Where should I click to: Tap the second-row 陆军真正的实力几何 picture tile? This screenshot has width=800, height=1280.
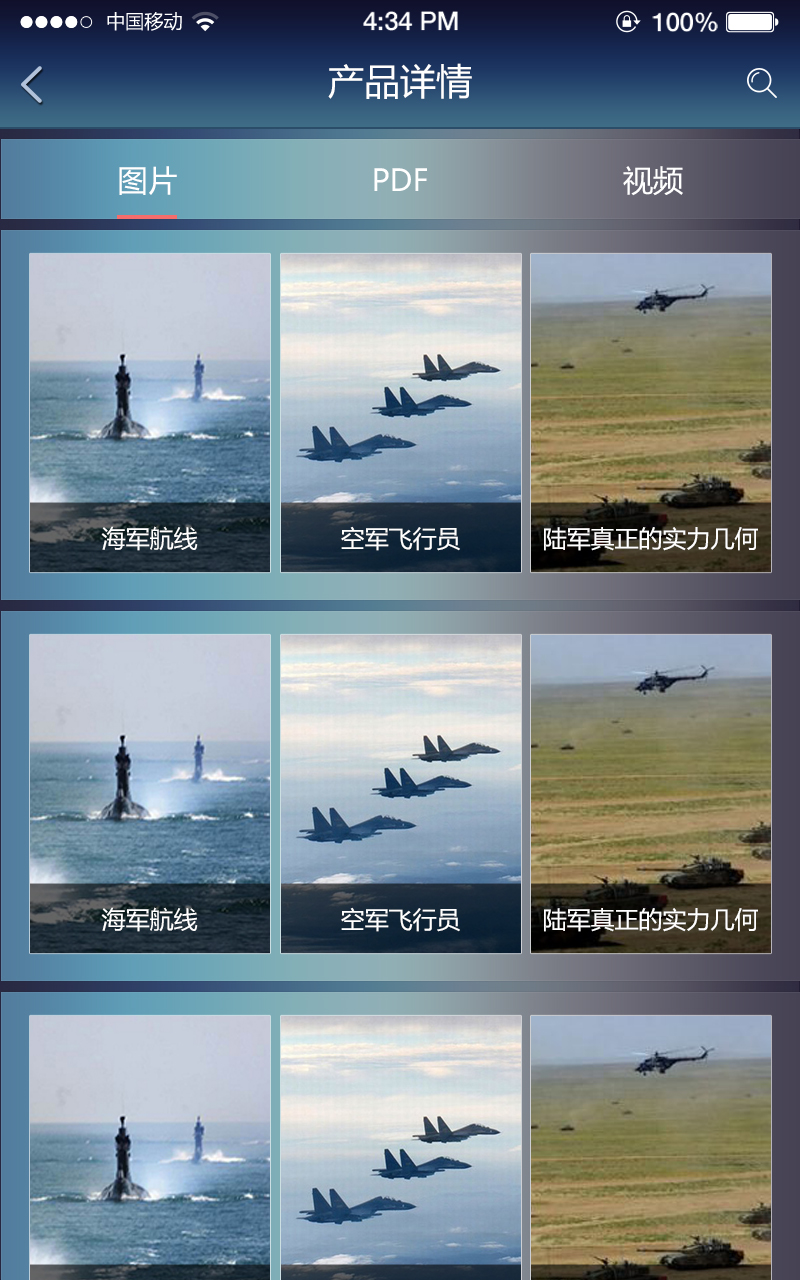coord(651,793)
